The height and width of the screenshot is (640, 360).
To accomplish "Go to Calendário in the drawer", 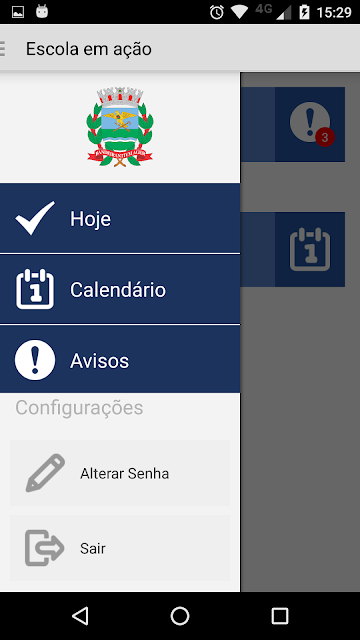I will click(120, 289).
